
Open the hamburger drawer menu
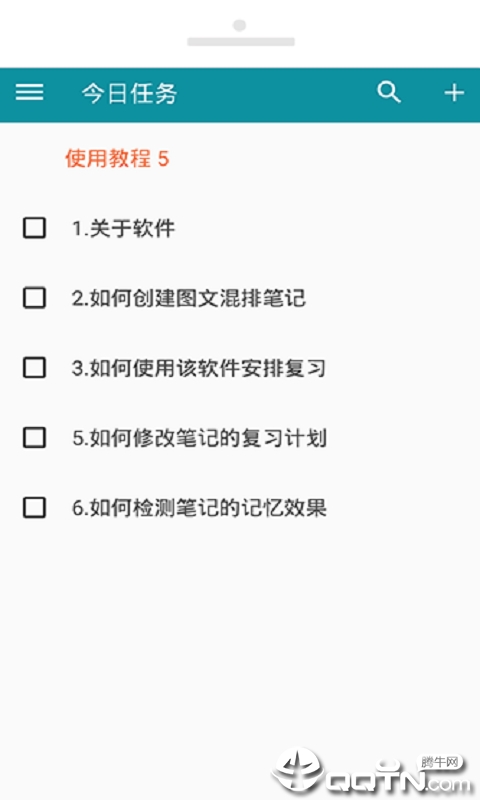pyautogui.click(x=29, y=93)
